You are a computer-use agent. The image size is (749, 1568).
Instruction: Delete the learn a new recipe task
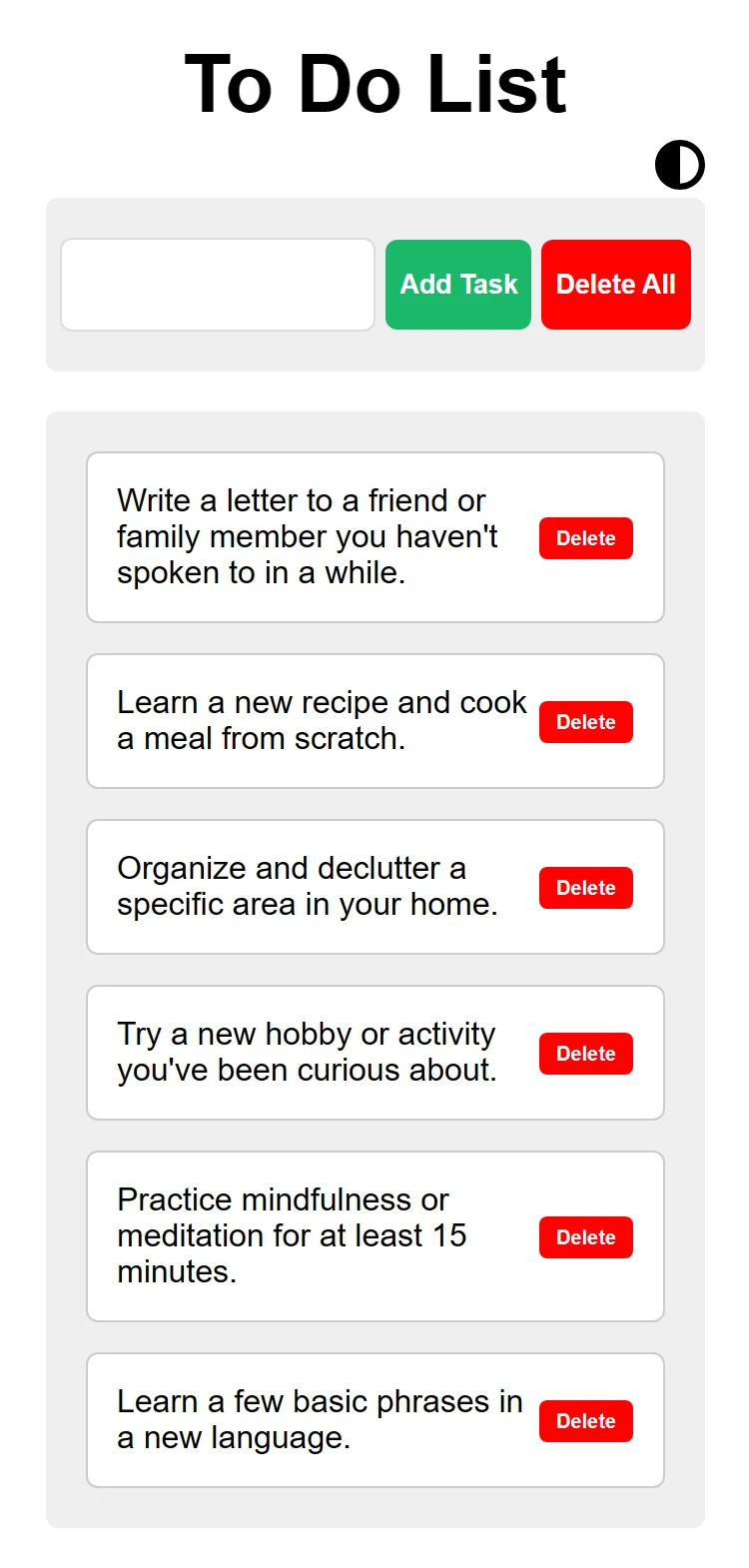(586, 722)
